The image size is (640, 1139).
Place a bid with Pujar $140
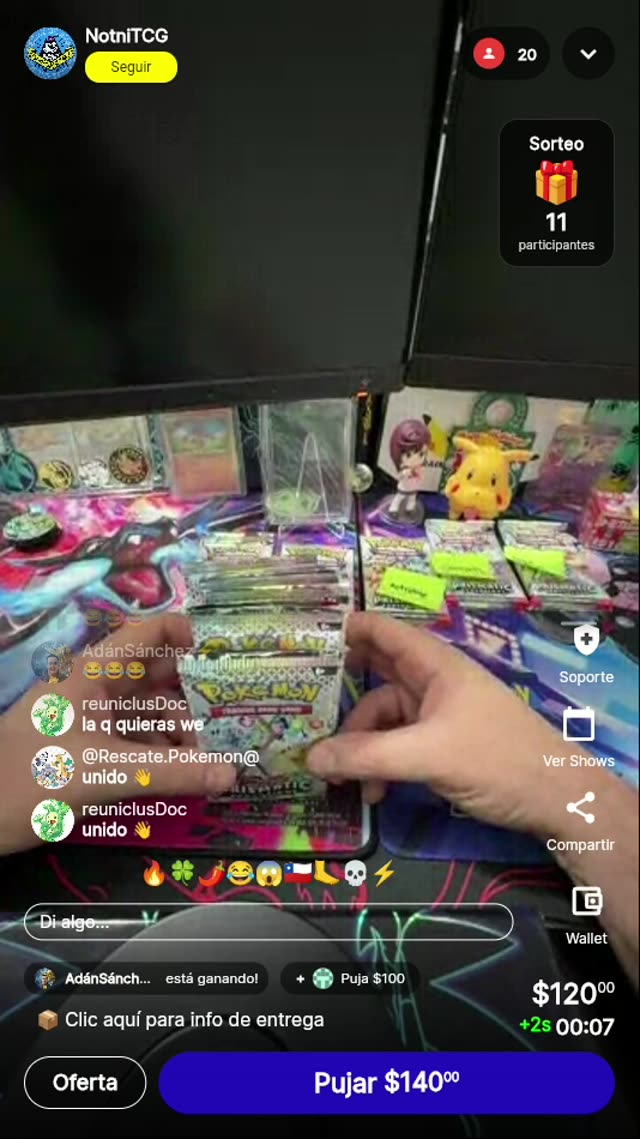[x=386, y=1082]
